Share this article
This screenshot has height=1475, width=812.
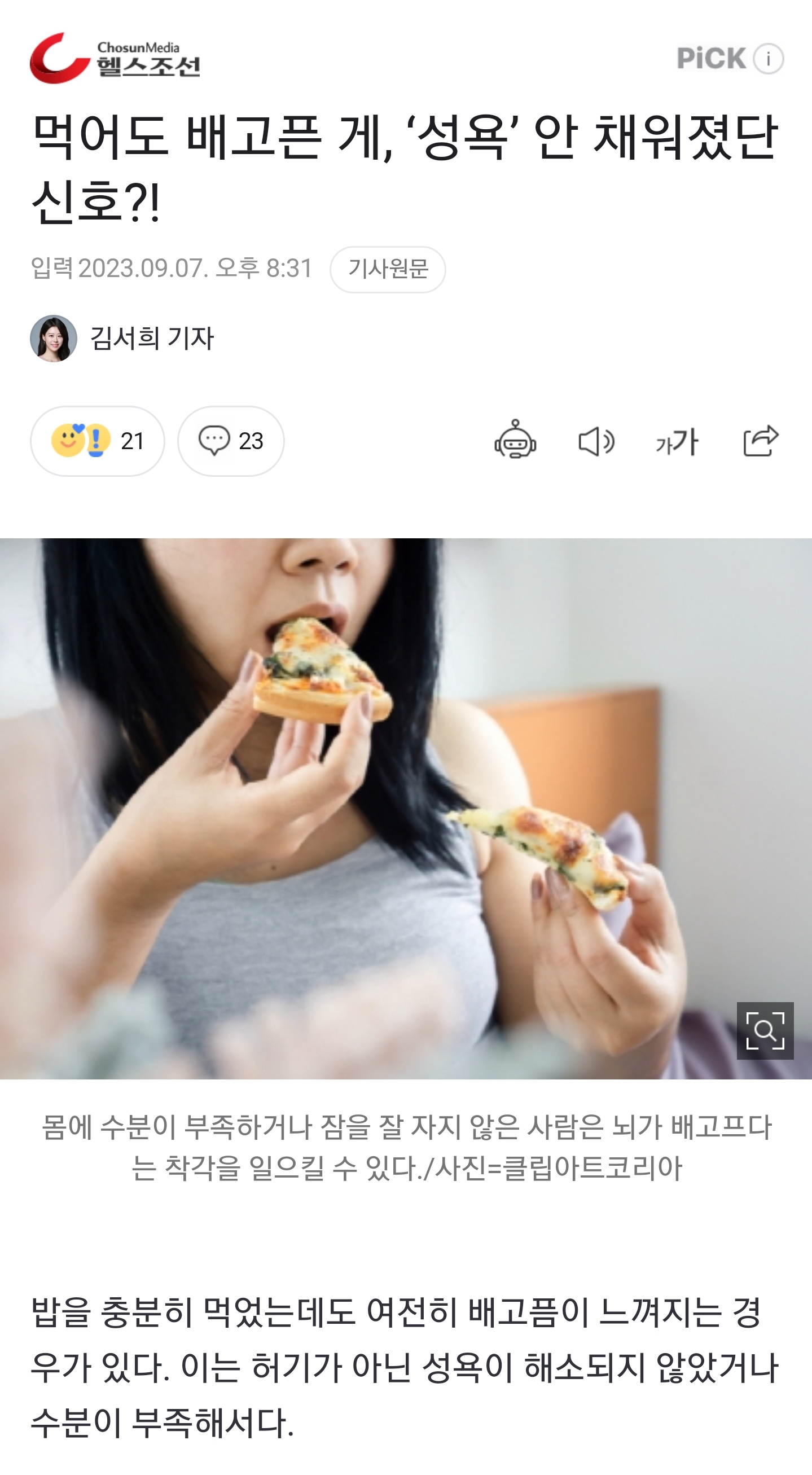tap(761, 441)
